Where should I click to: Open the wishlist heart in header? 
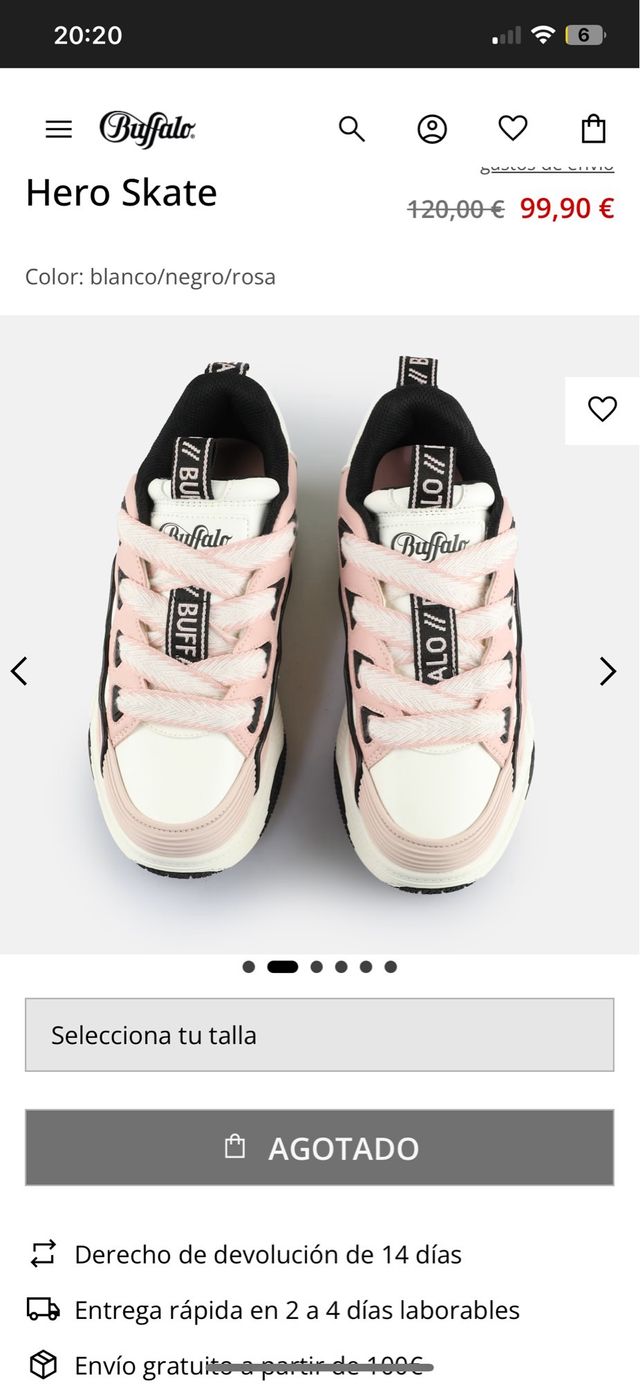[x=513, y=129]
